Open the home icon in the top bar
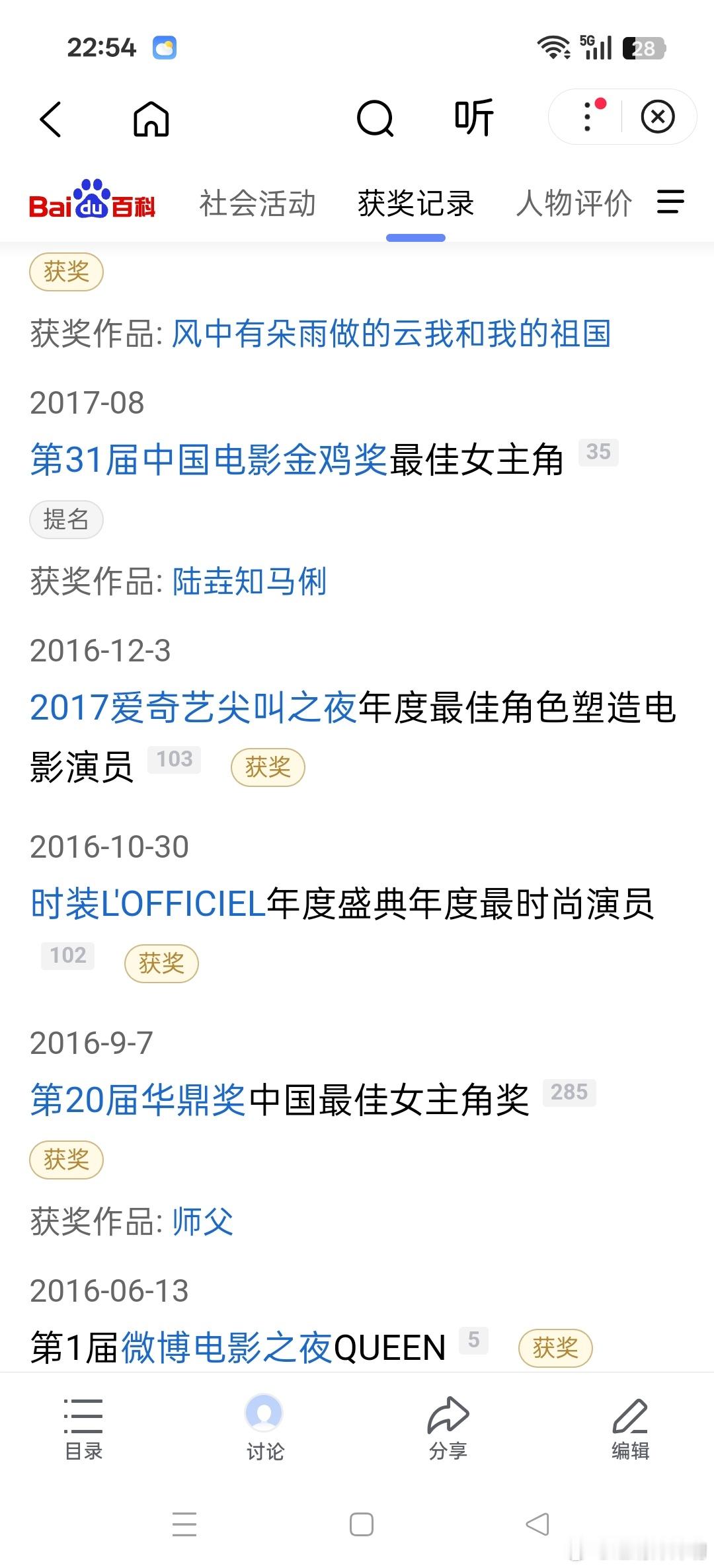 [151, 119]
